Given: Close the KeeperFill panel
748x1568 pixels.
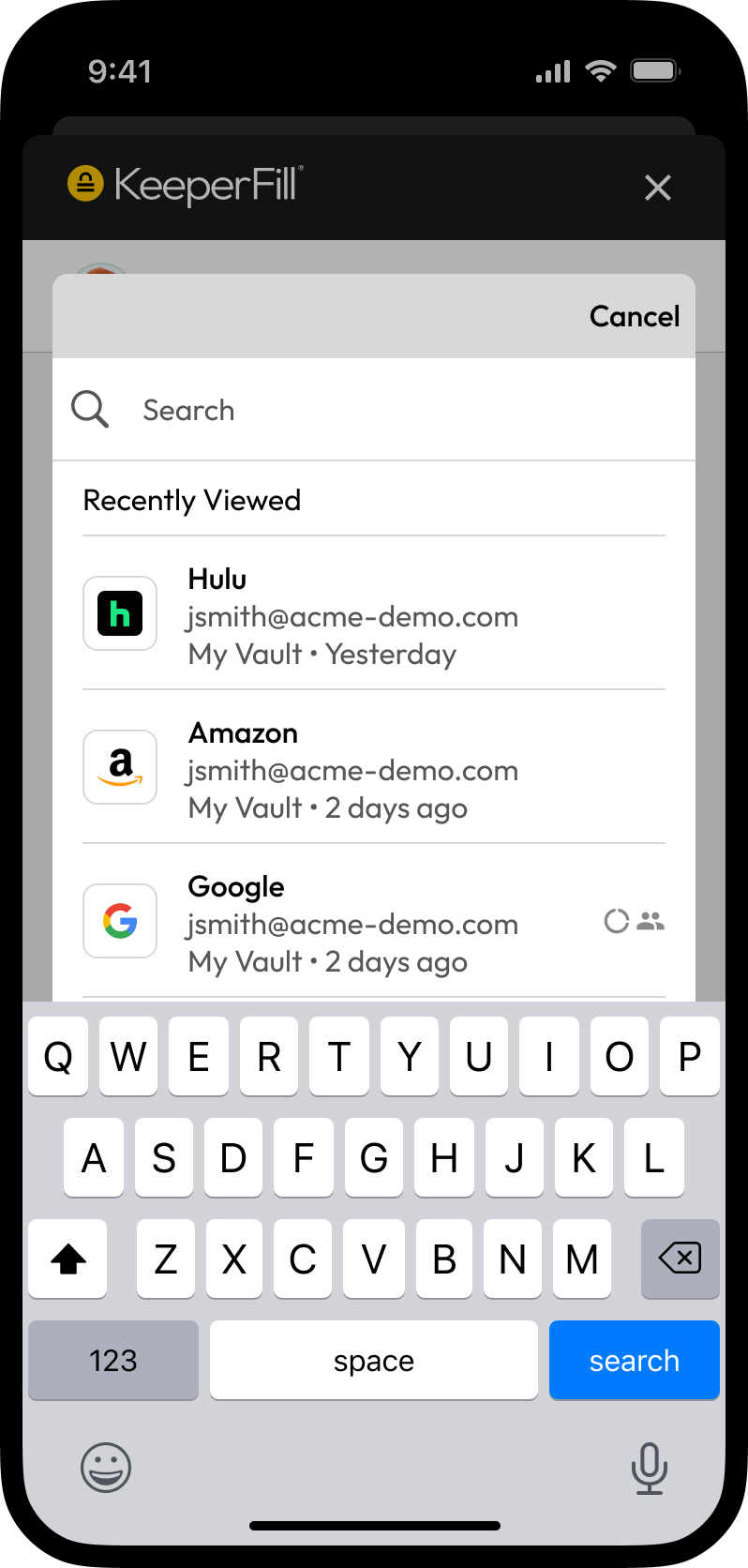Looking at the screenshot, I should coord(658,188).
